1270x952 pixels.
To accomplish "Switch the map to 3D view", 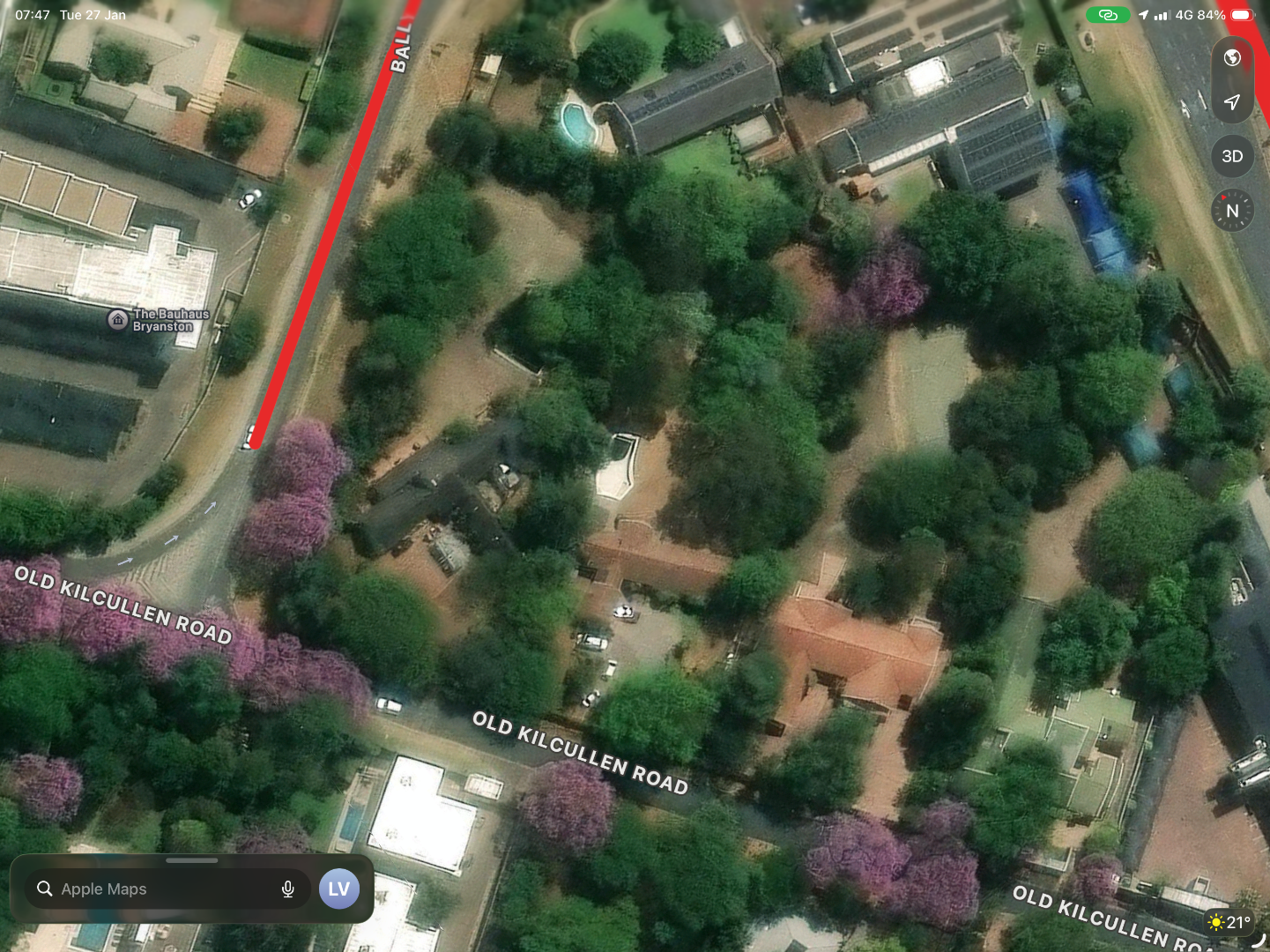I will tap(1232, 156).
